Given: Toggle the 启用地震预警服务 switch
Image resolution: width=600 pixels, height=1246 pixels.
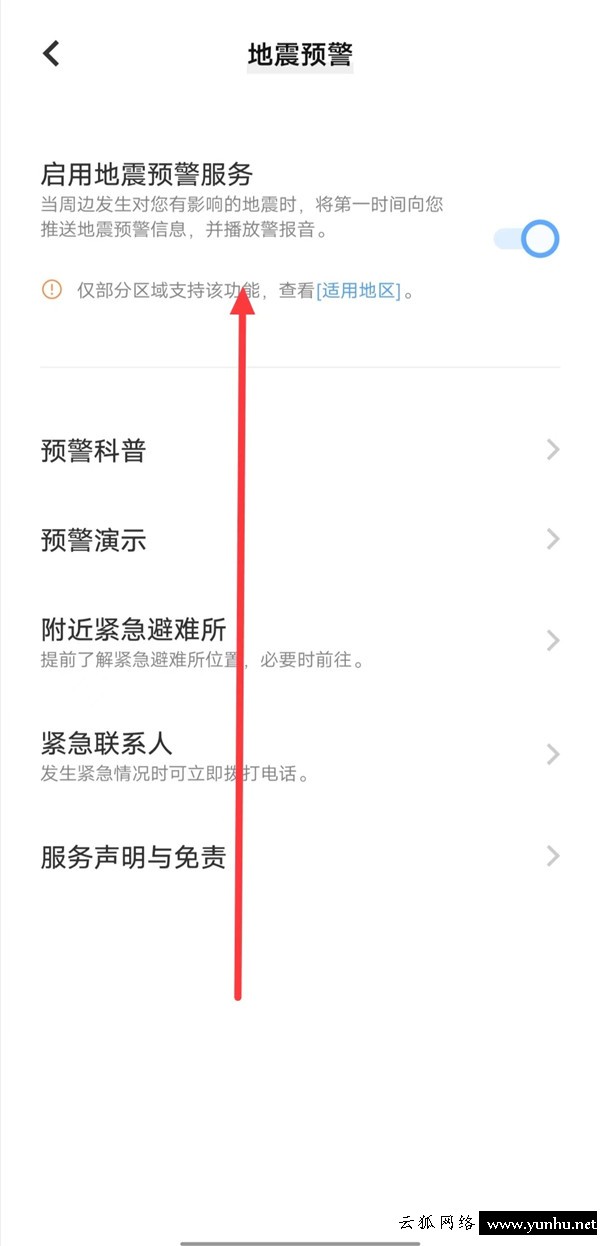Looking at the screenshot, I should 527,240.
